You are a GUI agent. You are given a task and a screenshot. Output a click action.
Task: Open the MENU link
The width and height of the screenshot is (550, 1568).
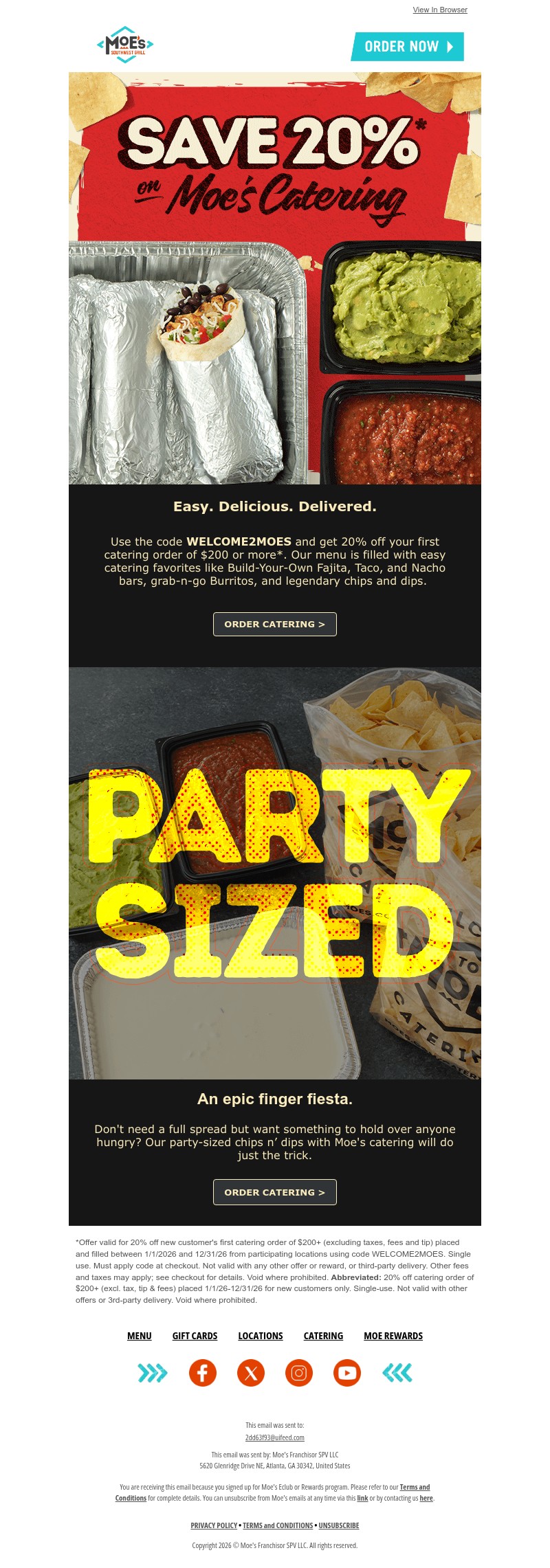pyautogui.click(x=139, y=1336)
